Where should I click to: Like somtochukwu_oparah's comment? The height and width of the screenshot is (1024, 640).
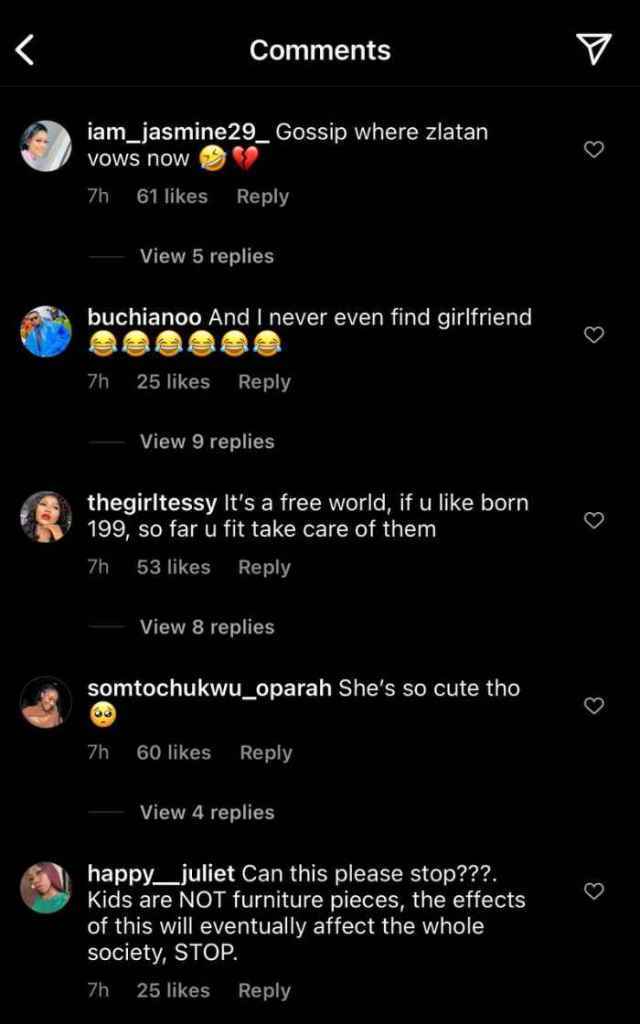click(594, 706)
